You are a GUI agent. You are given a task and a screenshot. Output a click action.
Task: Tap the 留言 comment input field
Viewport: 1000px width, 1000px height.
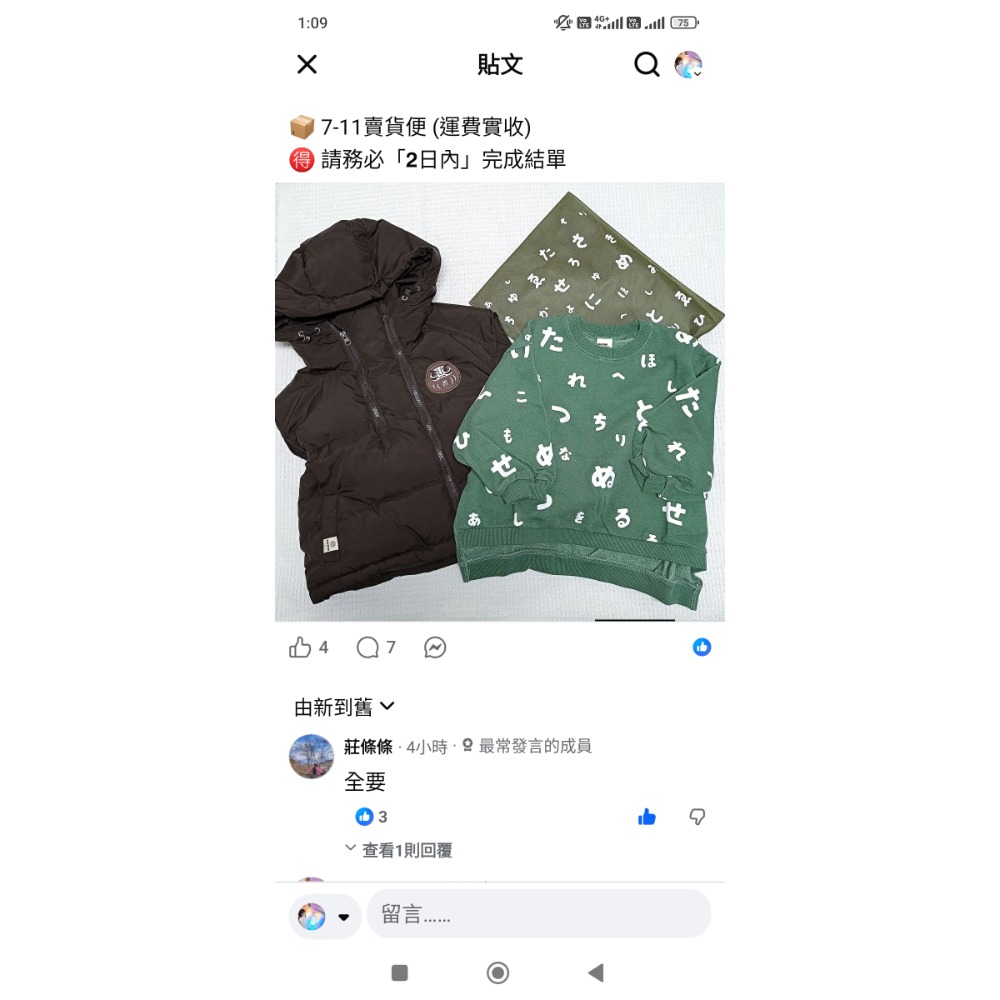tap(538, 914)
